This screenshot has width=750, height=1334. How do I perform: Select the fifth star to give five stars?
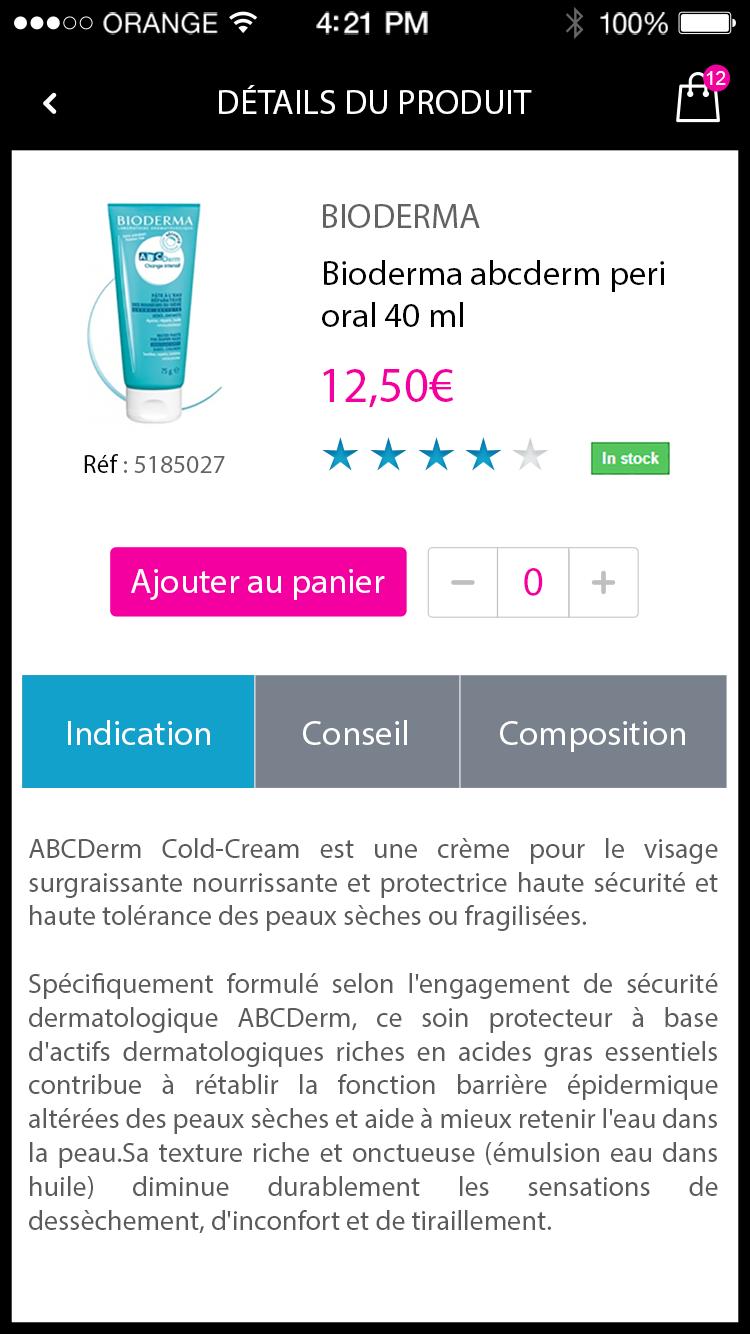coord(532,454)
